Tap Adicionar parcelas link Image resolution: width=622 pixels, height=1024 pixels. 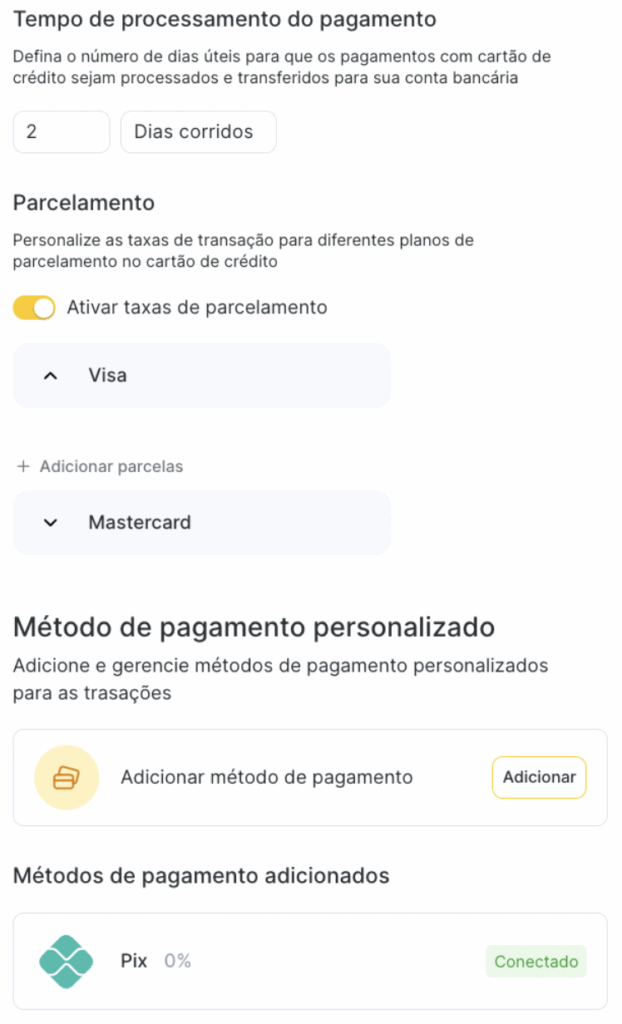click(x=100, y=466)
